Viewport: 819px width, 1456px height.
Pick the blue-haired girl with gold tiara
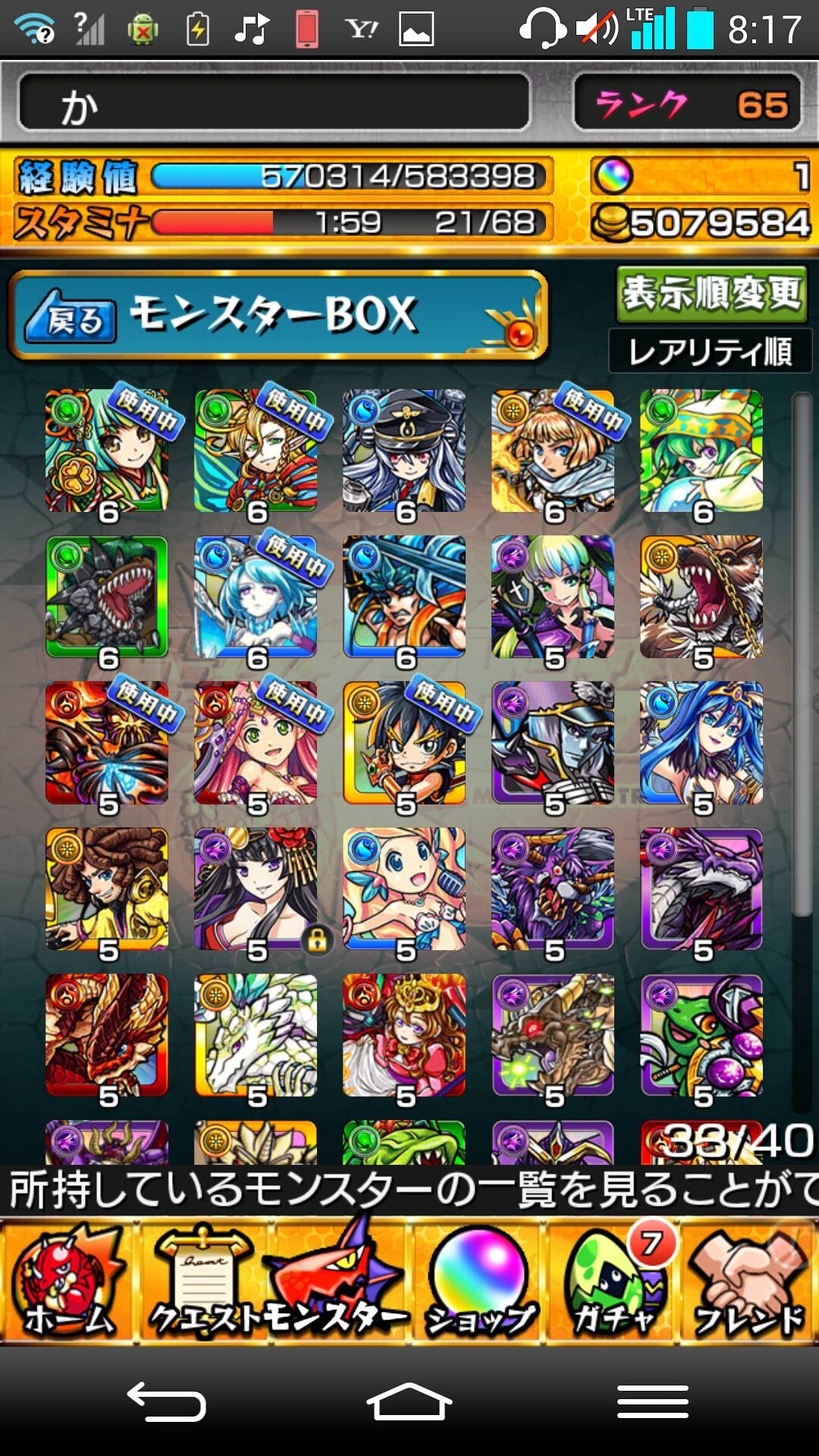[701, 743]
